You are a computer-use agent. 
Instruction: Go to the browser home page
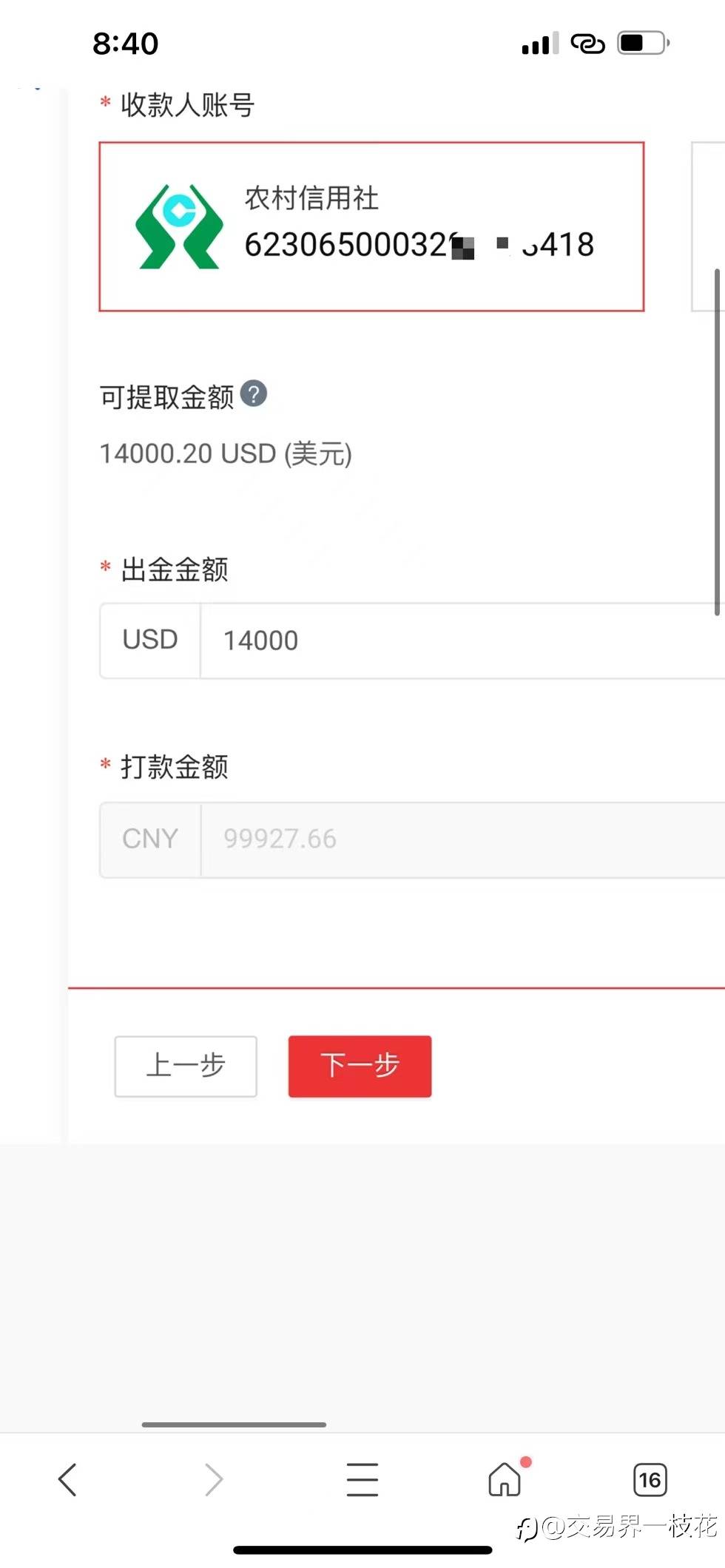[x=505, y=1479]
